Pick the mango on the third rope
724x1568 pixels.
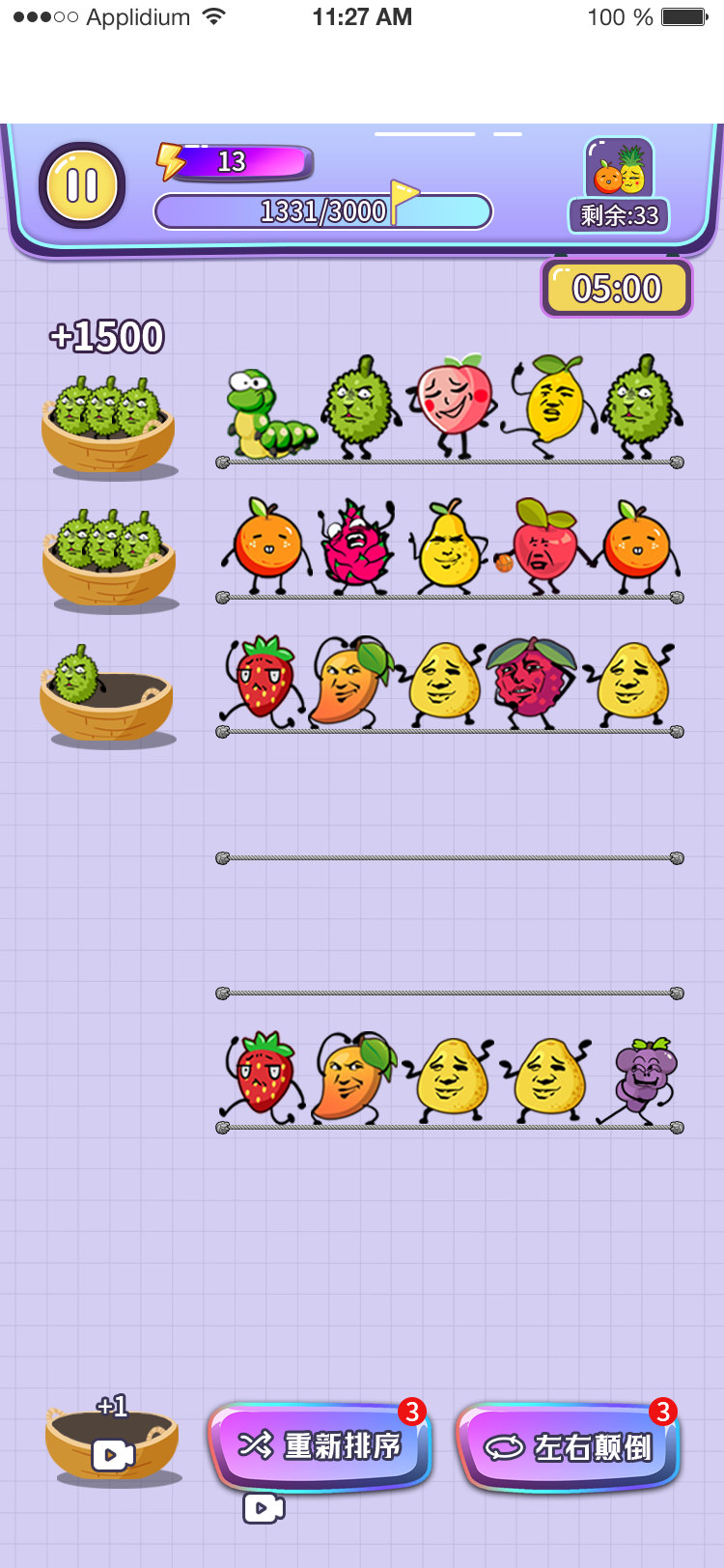(349, 681)
